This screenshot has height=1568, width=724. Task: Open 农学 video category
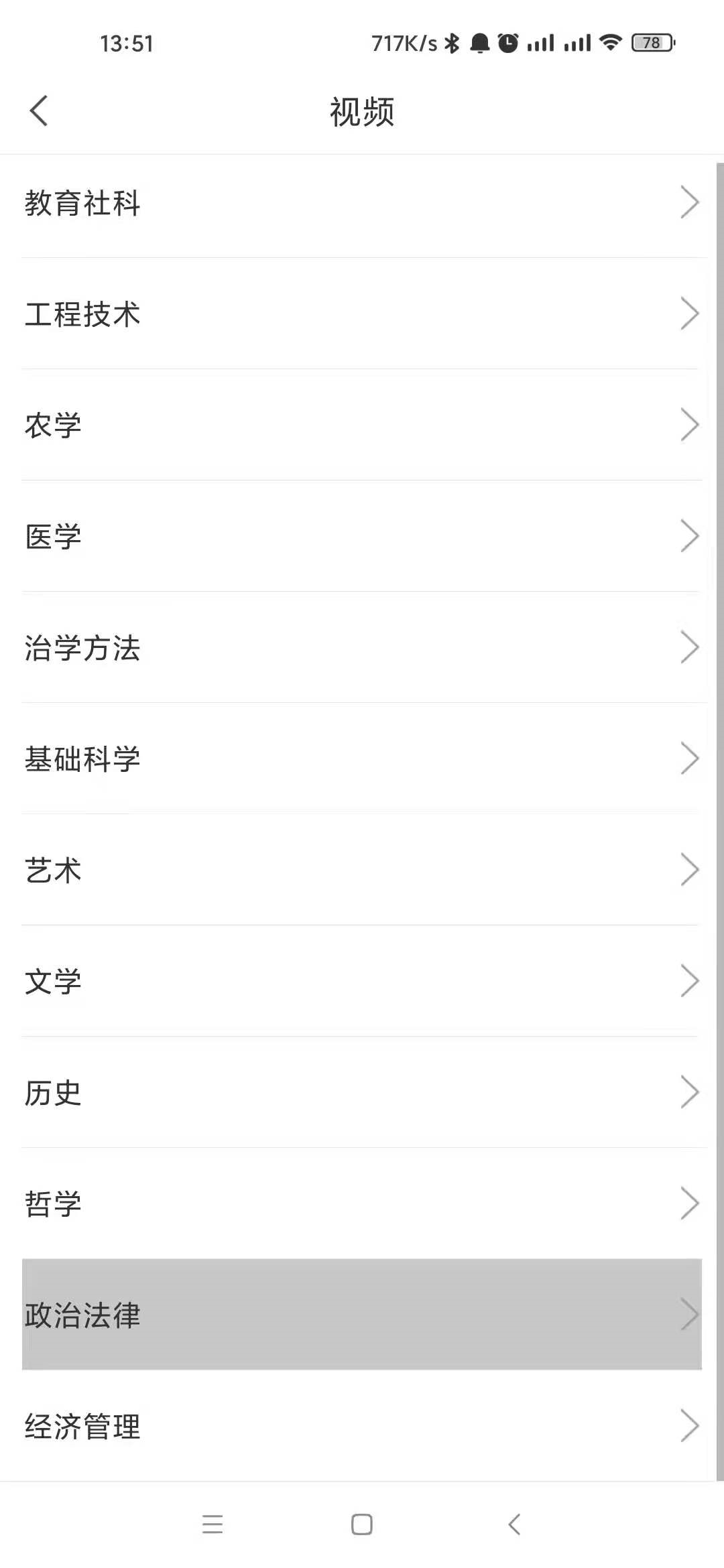tap(362, 426)
